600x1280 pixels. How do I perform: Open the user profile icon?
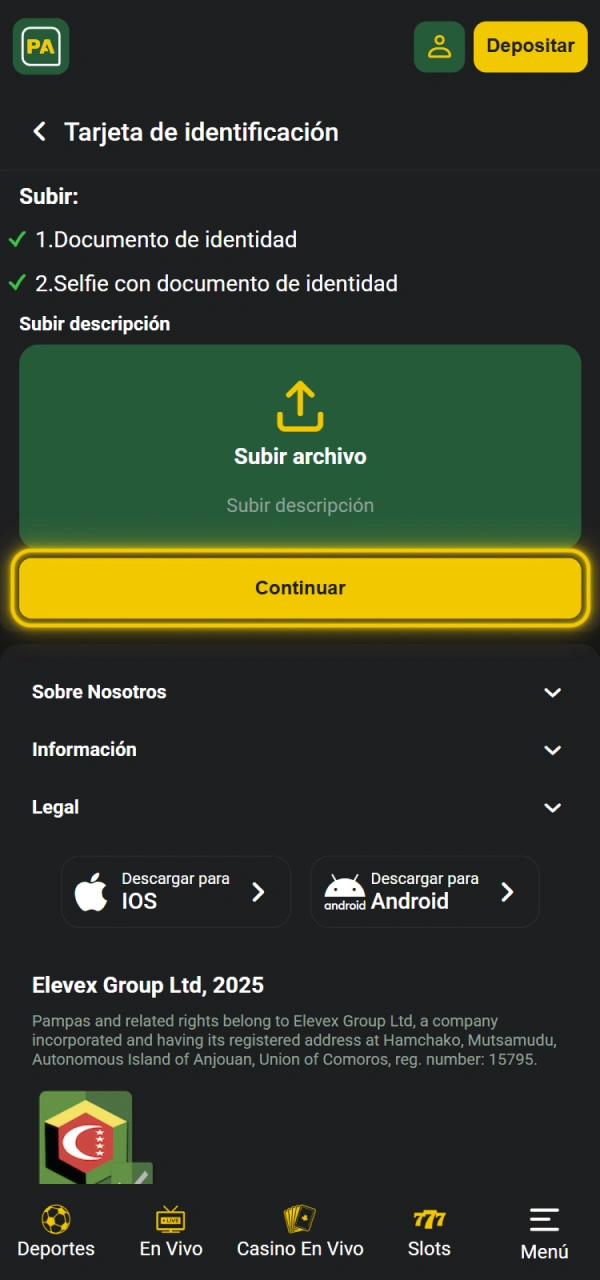click(x=439, y=47)
